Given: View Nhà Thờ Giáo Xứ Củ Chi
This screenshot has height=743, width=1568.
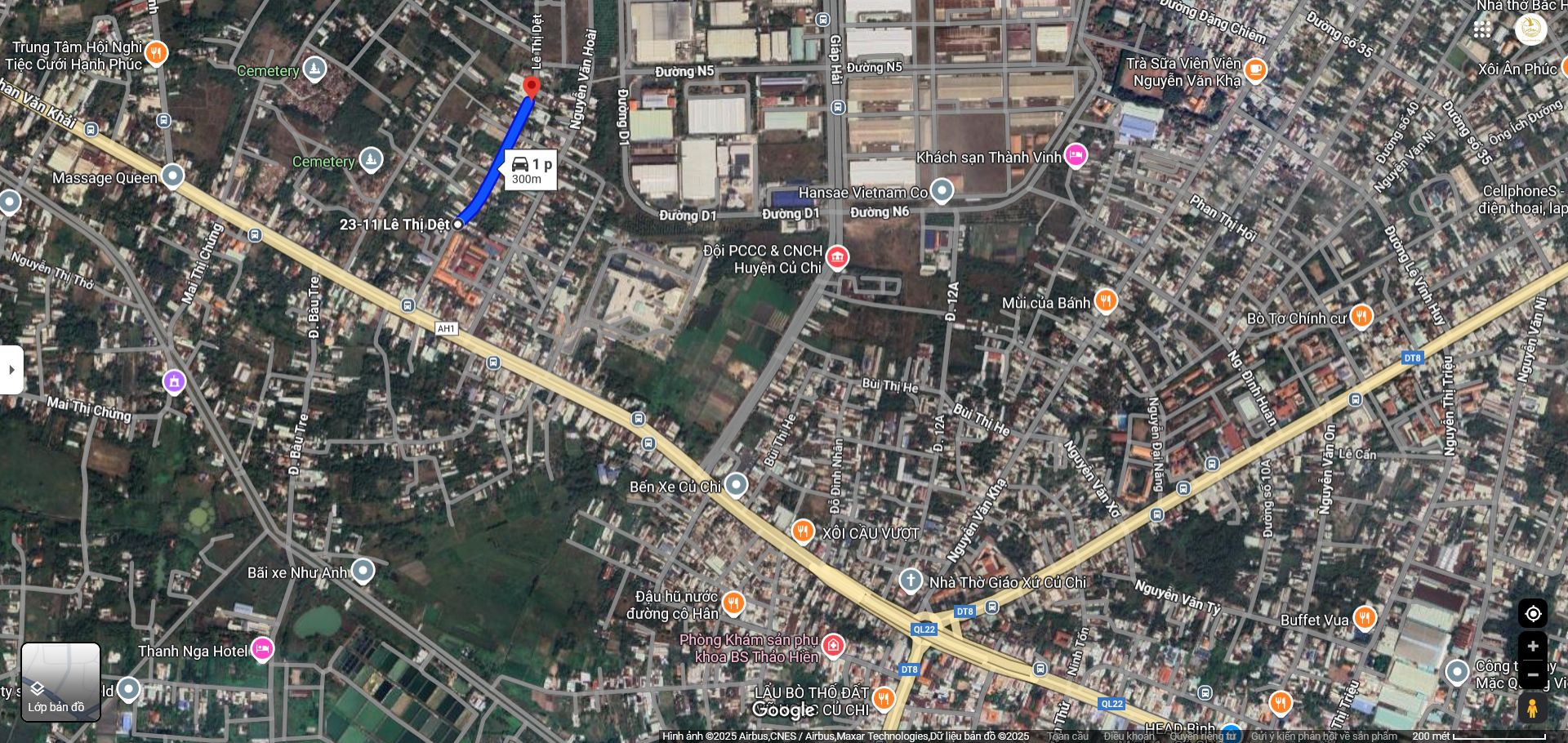Looking at the screenshot, I should [x=911, y=581].
